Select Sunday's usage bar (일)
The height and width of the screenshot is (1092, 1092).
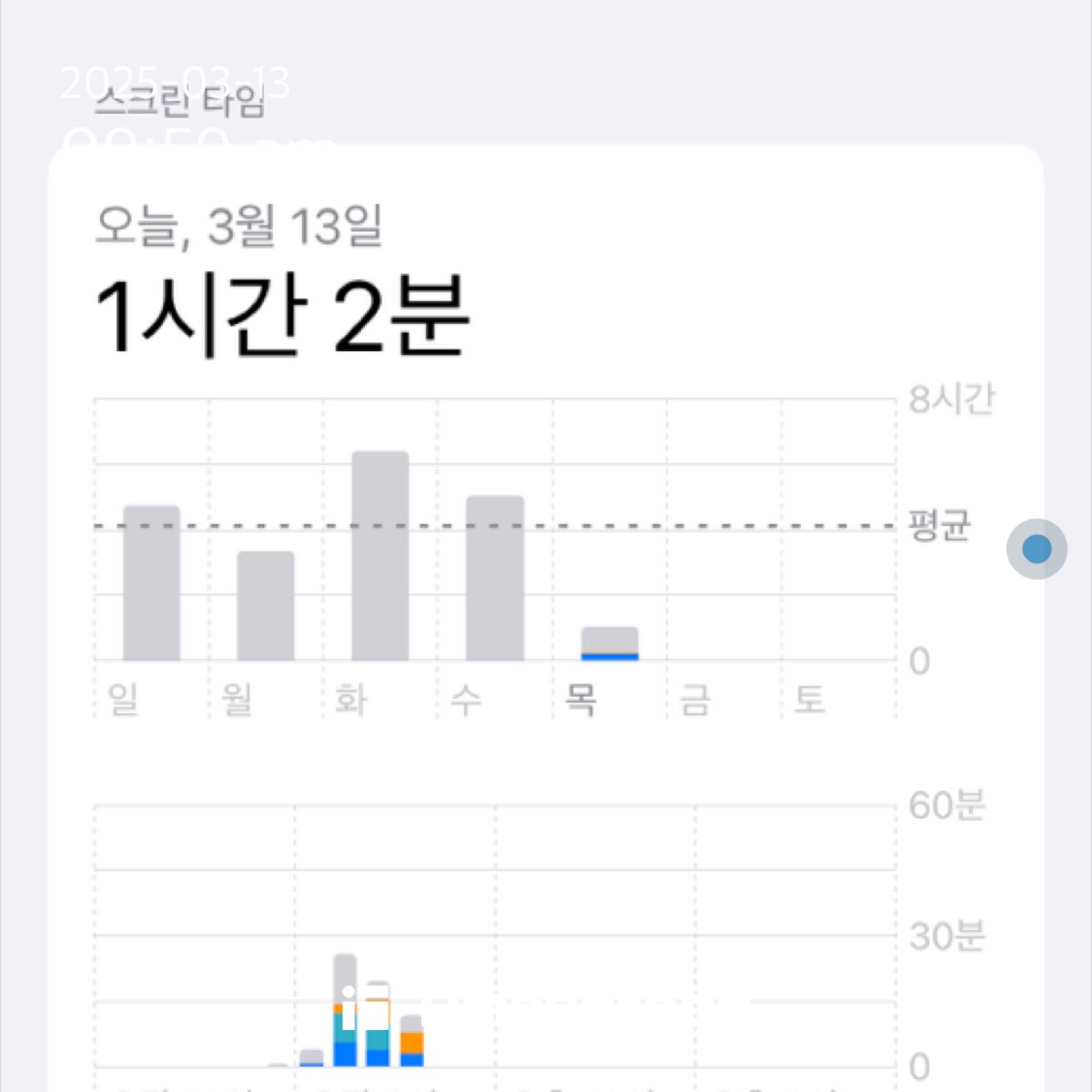pos(151,582)
